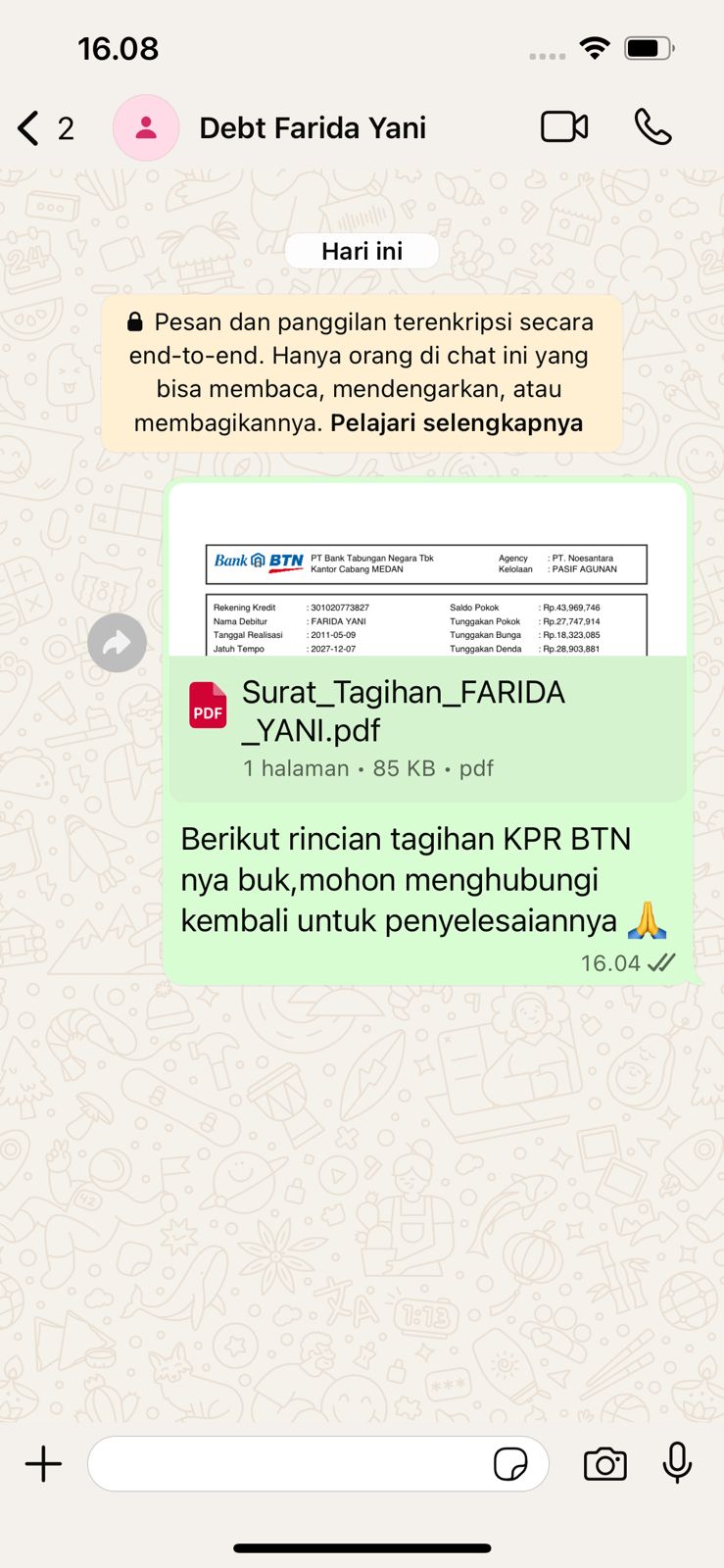Start a video call with Debt Farida Yani

(564, 127)
